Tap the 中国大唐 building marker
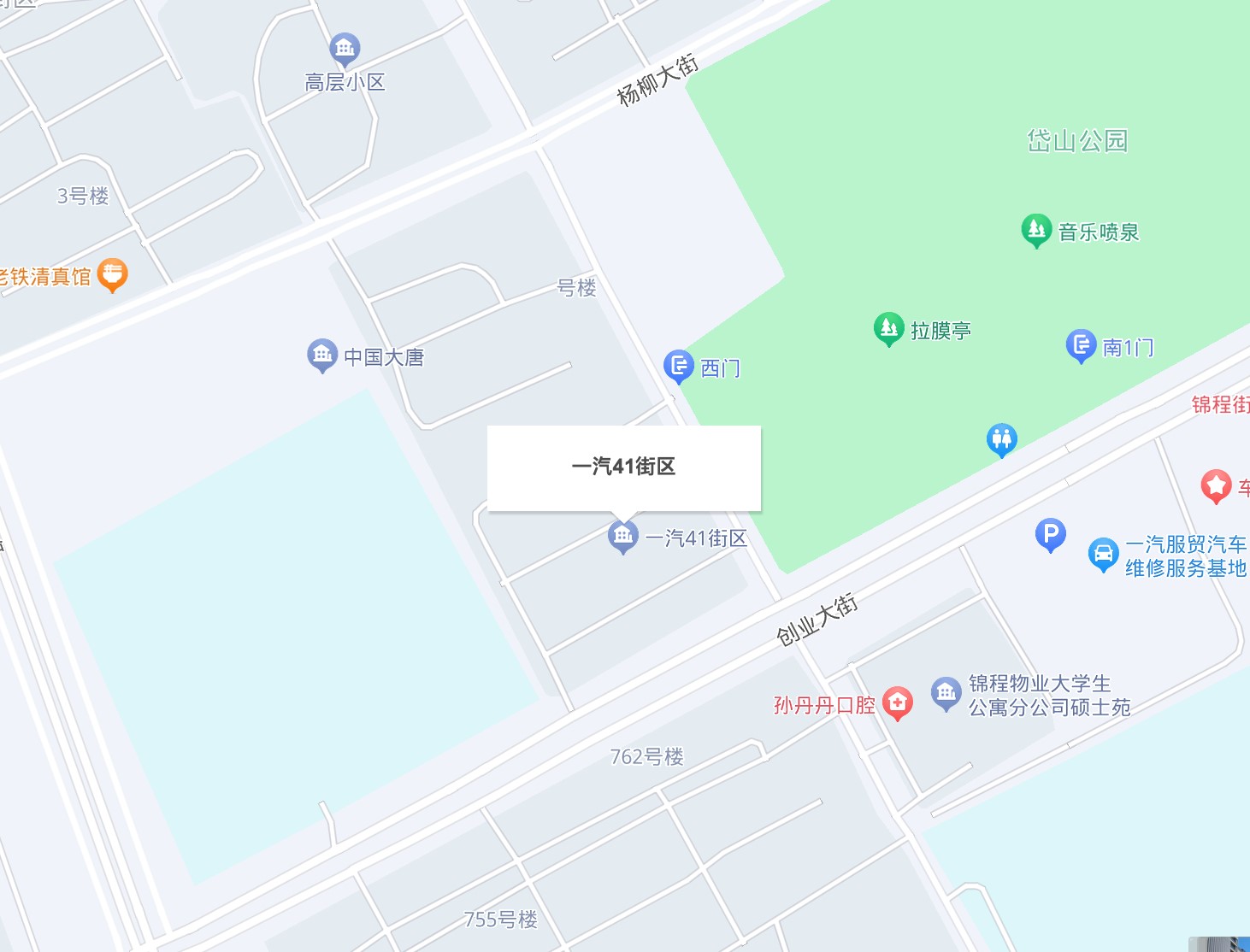The height and width of the screenshot is (952, 1250). [x=322, y=355]
